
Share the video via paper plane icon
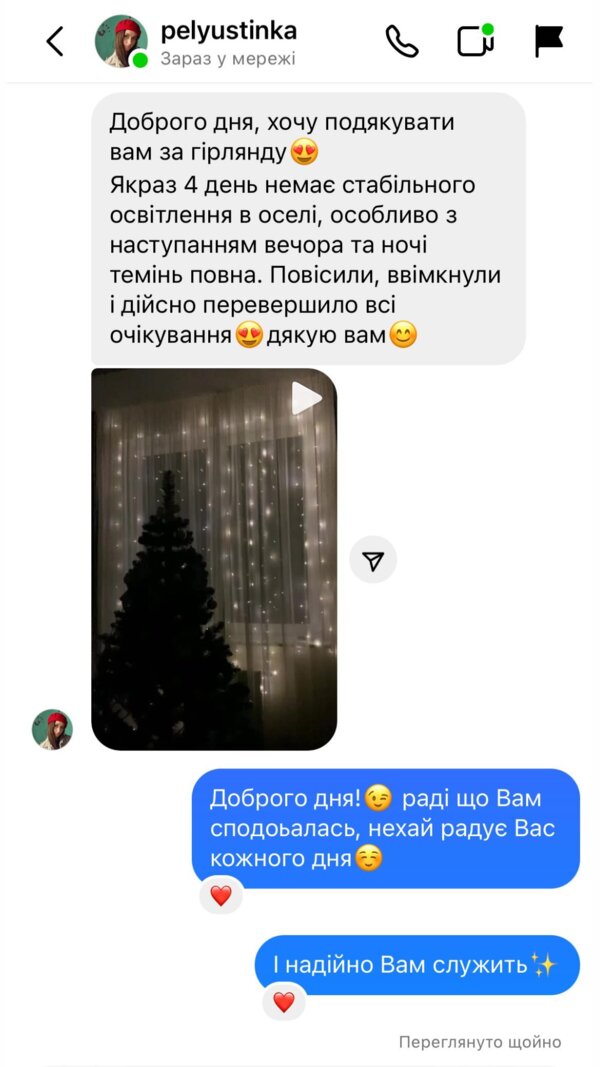[373, 561]
